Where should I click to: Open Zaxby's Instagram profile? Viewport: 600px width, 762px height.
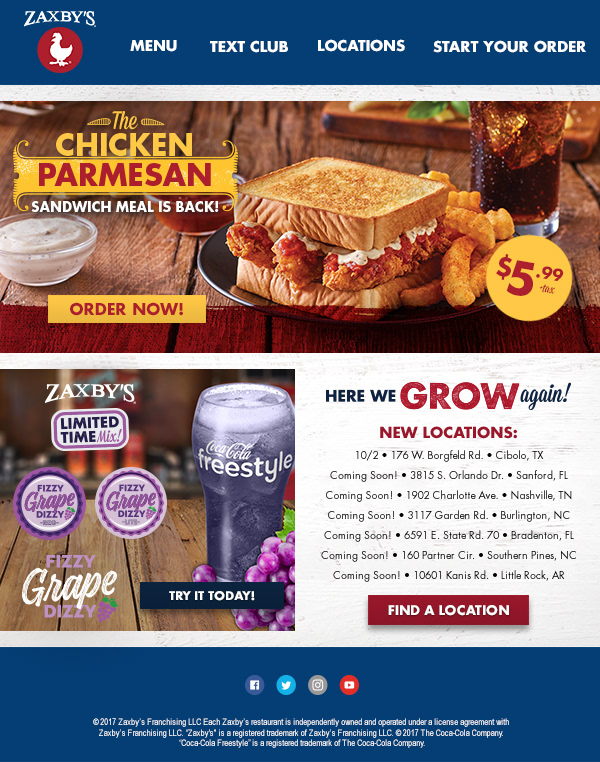point(318,685)
